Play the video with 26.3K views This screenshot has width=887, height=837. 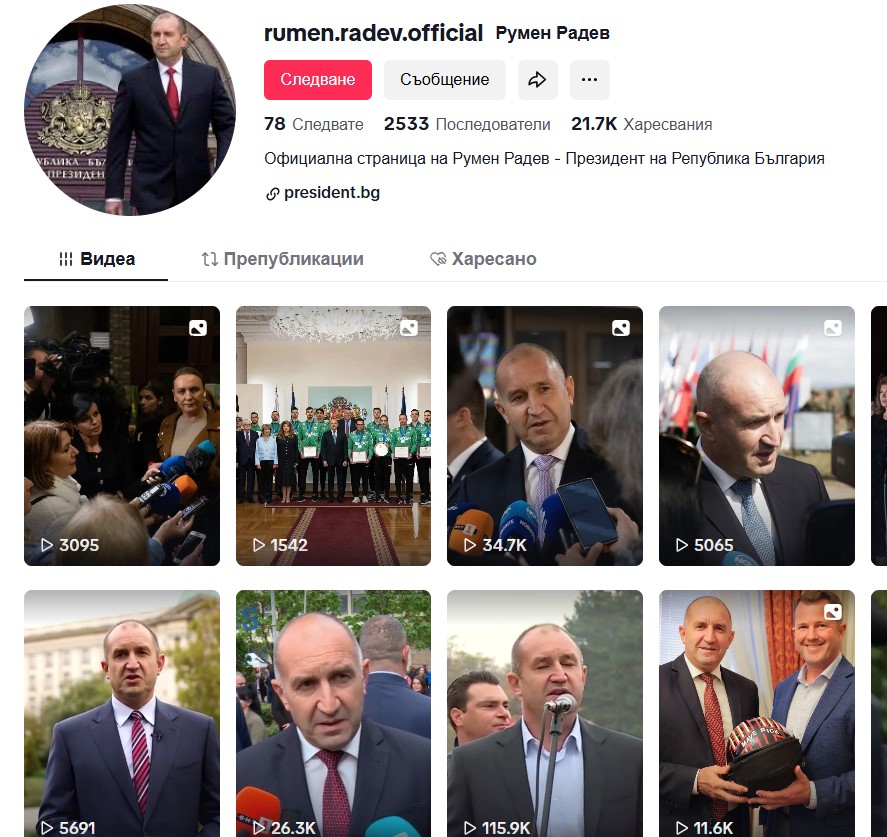[333, 712]
